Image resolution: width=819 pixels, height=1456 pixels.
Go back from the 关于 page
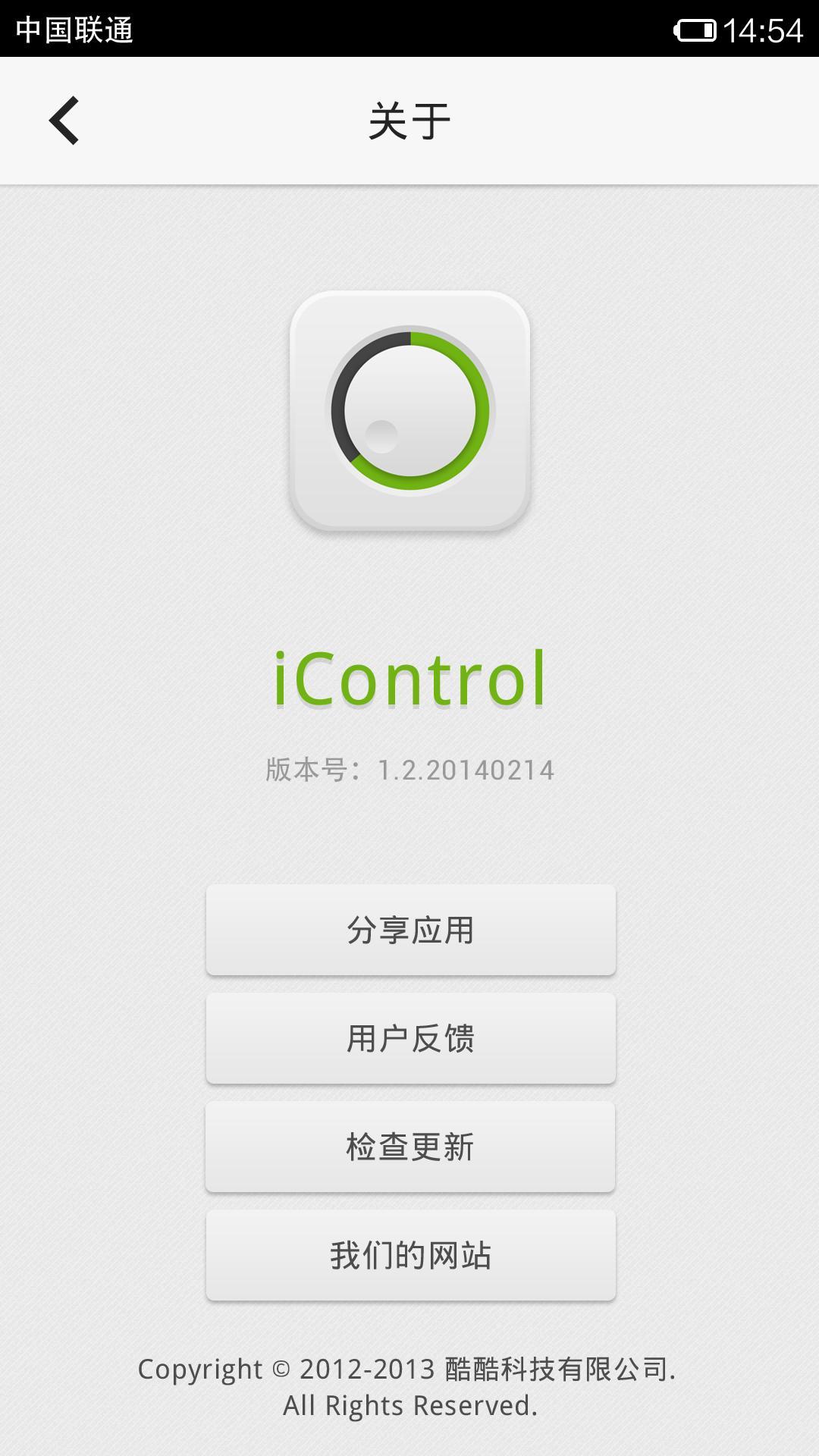pyautogui.click(x=64, y=121)
